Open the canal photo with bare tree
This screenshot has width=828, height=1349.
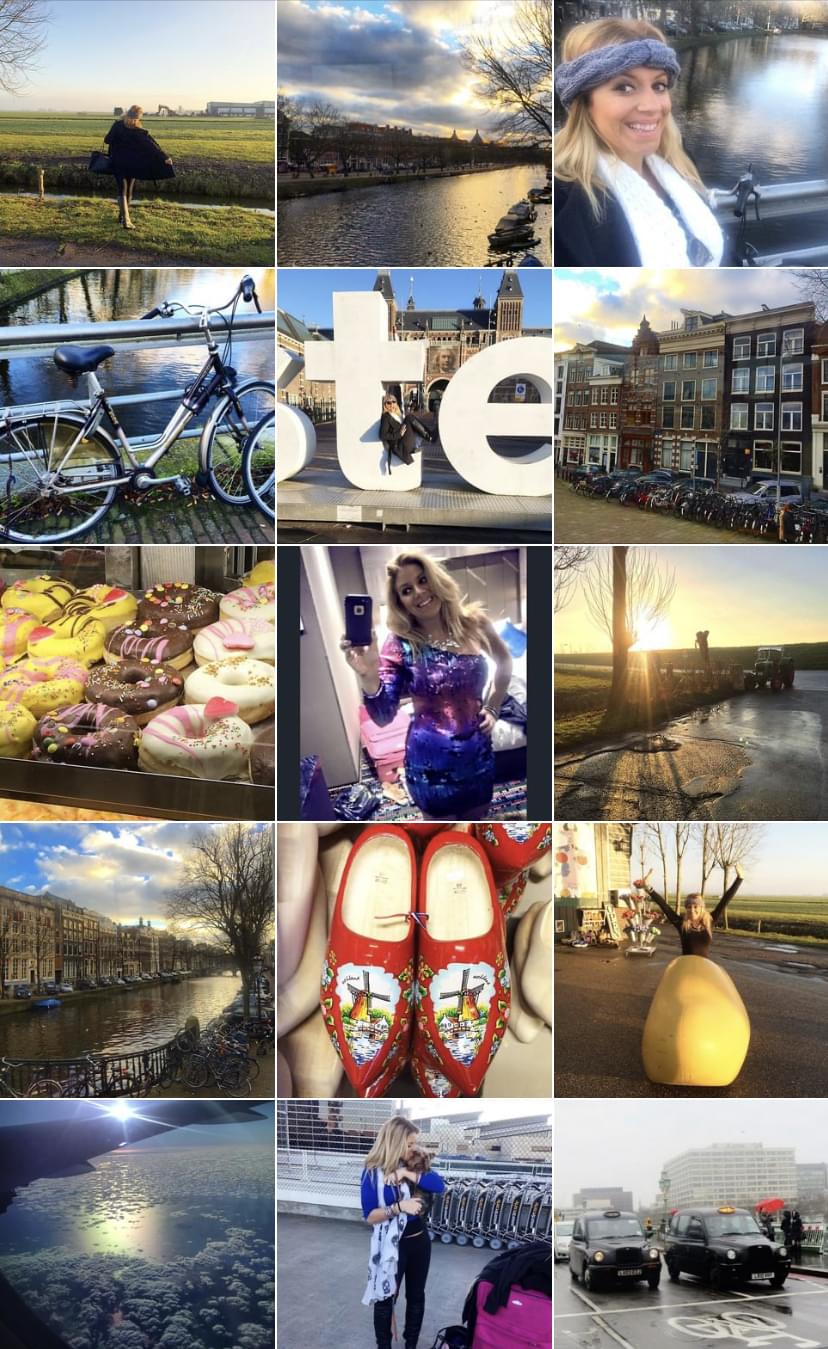click(137, 960)
